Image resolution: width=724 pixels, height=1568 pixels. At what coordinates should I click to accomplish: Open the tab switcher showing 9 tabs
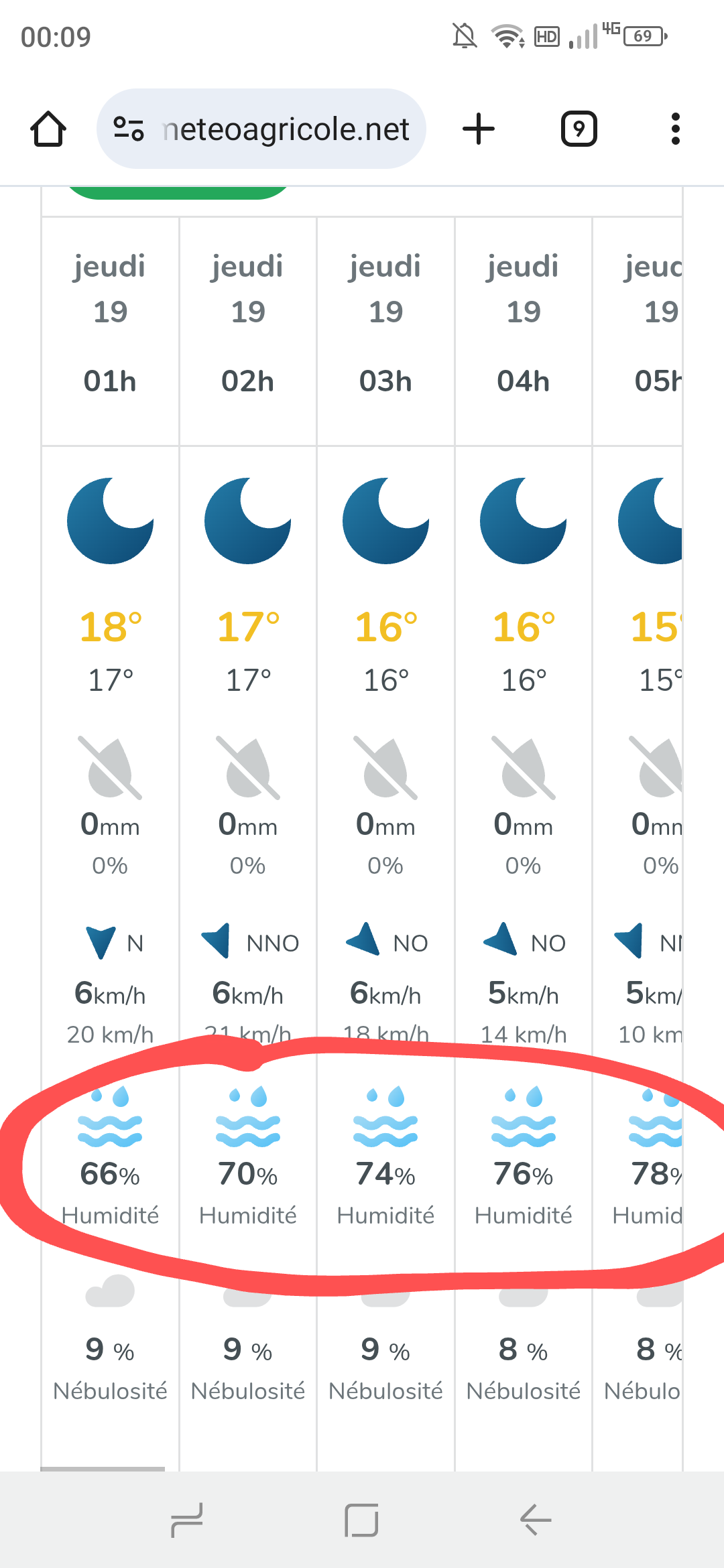point(579,129)
